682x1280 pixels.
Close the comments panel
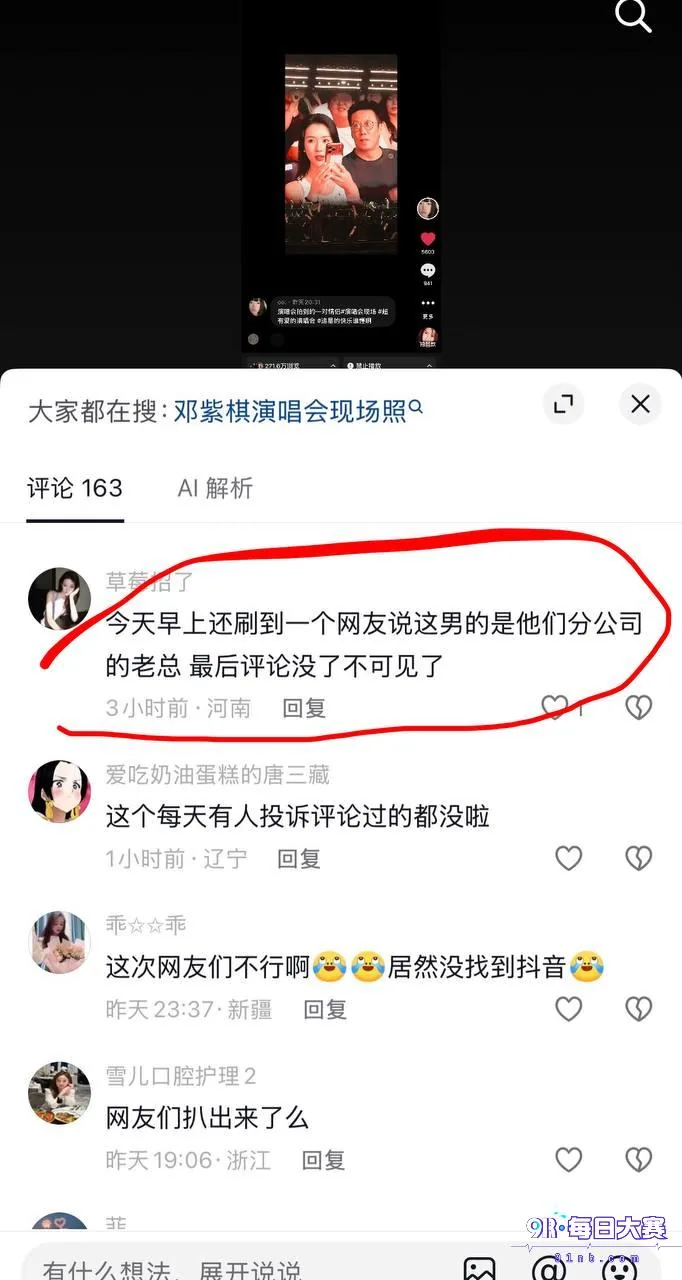[640, 404]
